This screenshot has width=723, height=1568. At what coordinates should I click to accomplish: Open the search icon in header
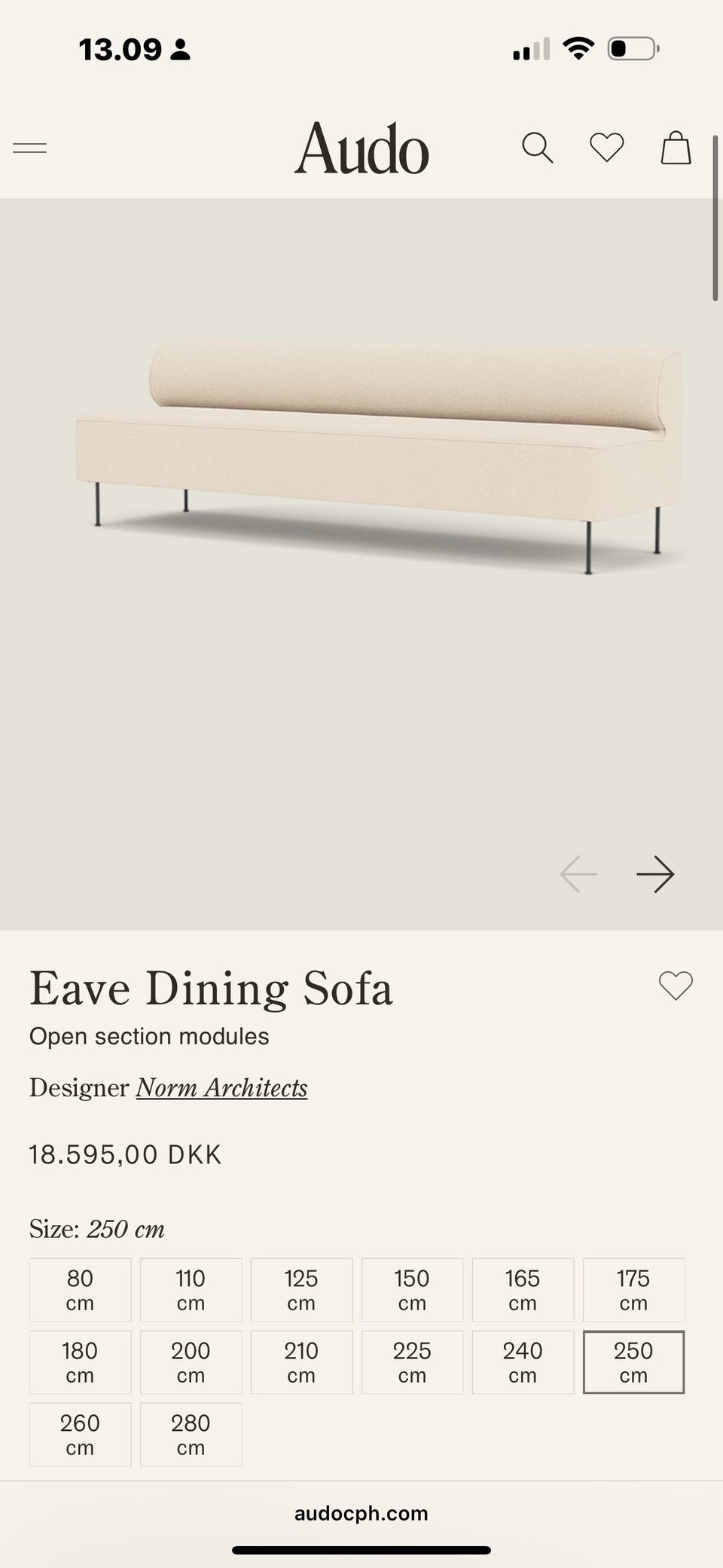click(537, 148)
